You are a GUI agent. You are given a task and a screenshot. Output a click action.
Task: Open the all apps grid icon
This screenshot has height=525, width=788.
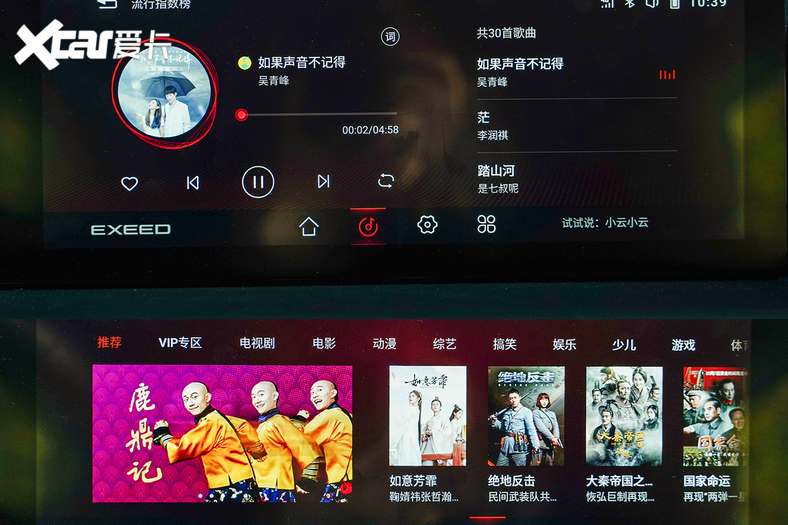pos(486,225)
